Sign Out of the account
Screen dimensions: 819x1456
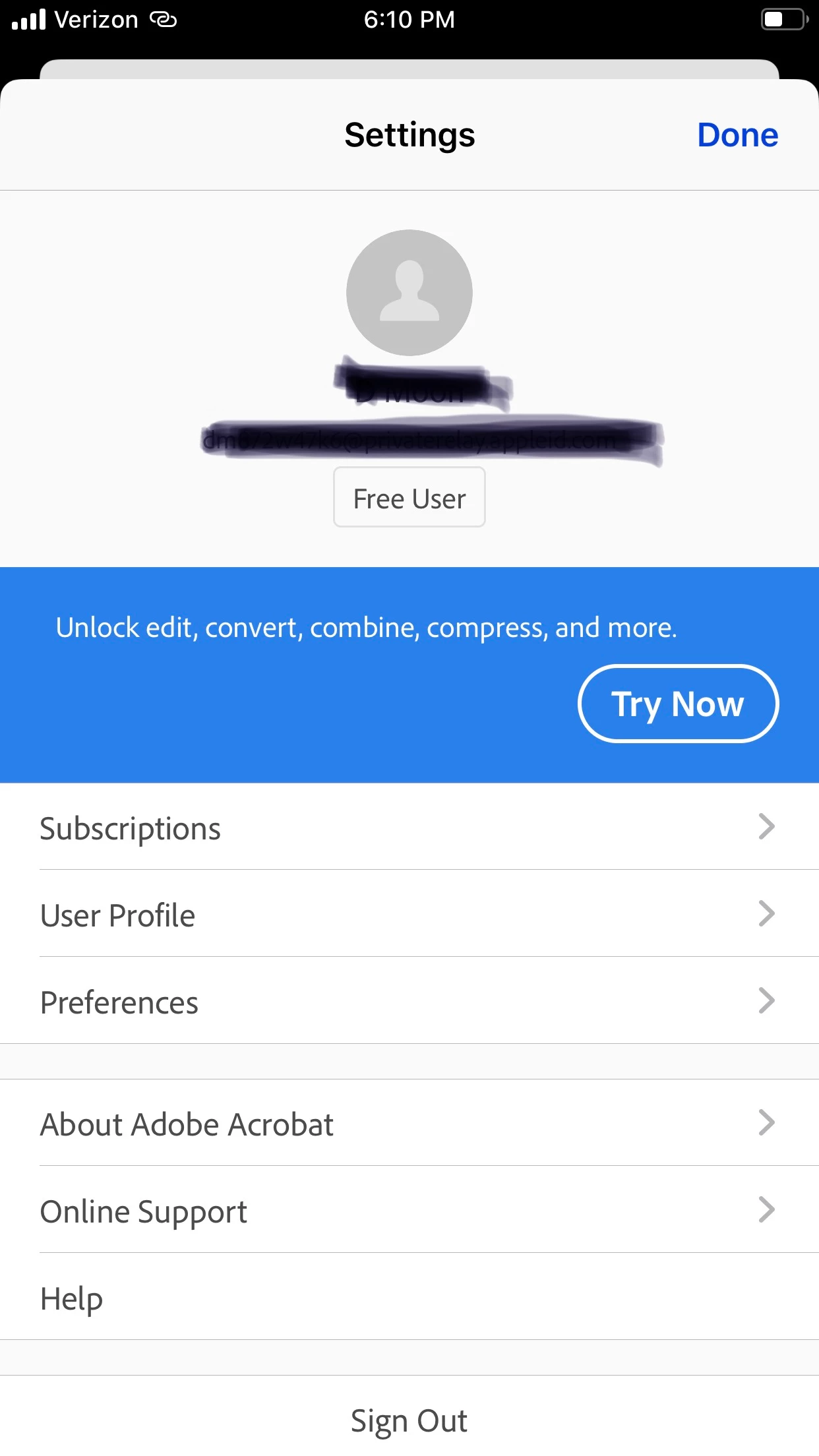[x=409, y=1420]
